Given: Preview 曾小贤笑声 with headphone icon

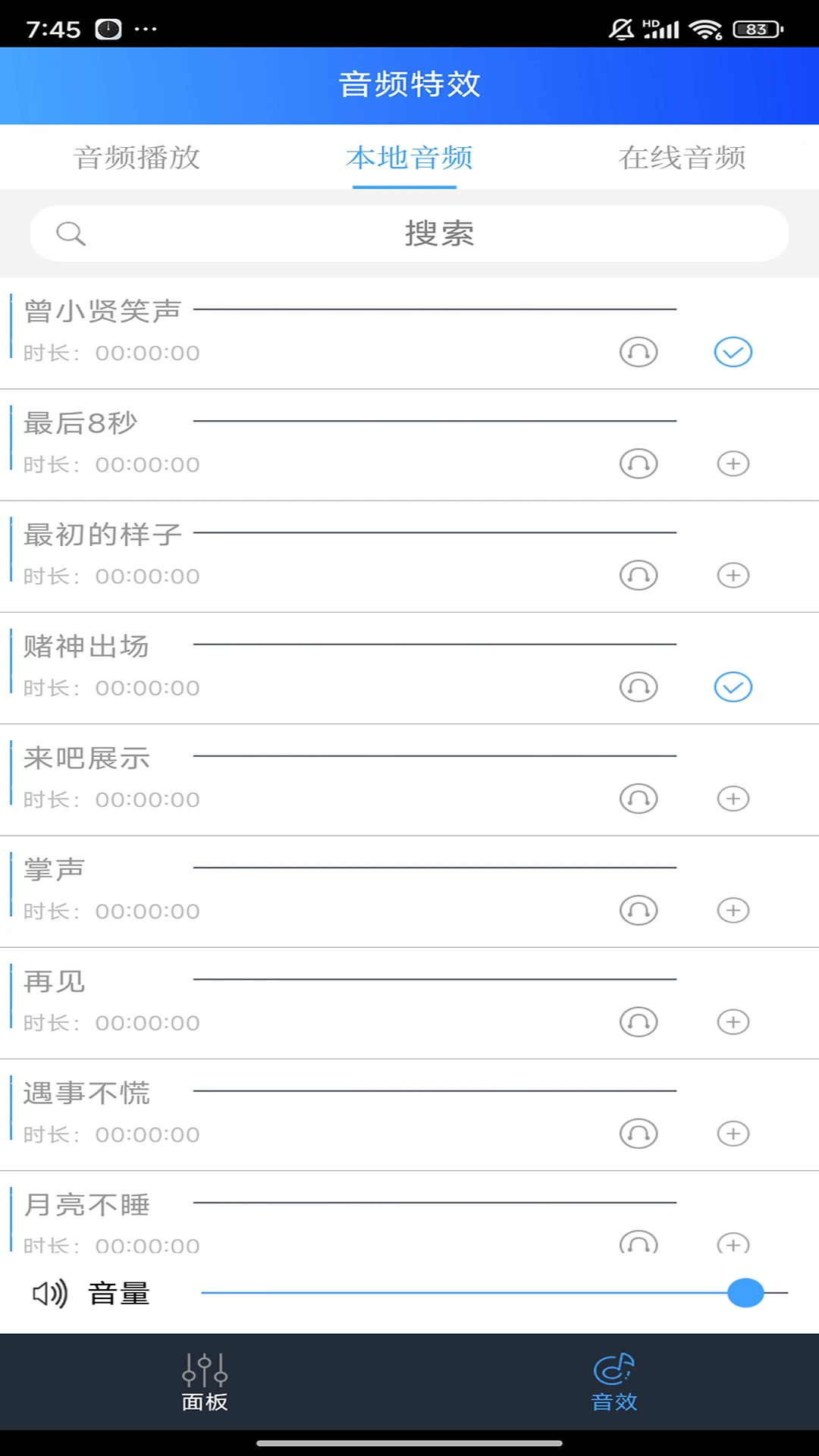Looking at the screenshot, I should tap(639, 352).
